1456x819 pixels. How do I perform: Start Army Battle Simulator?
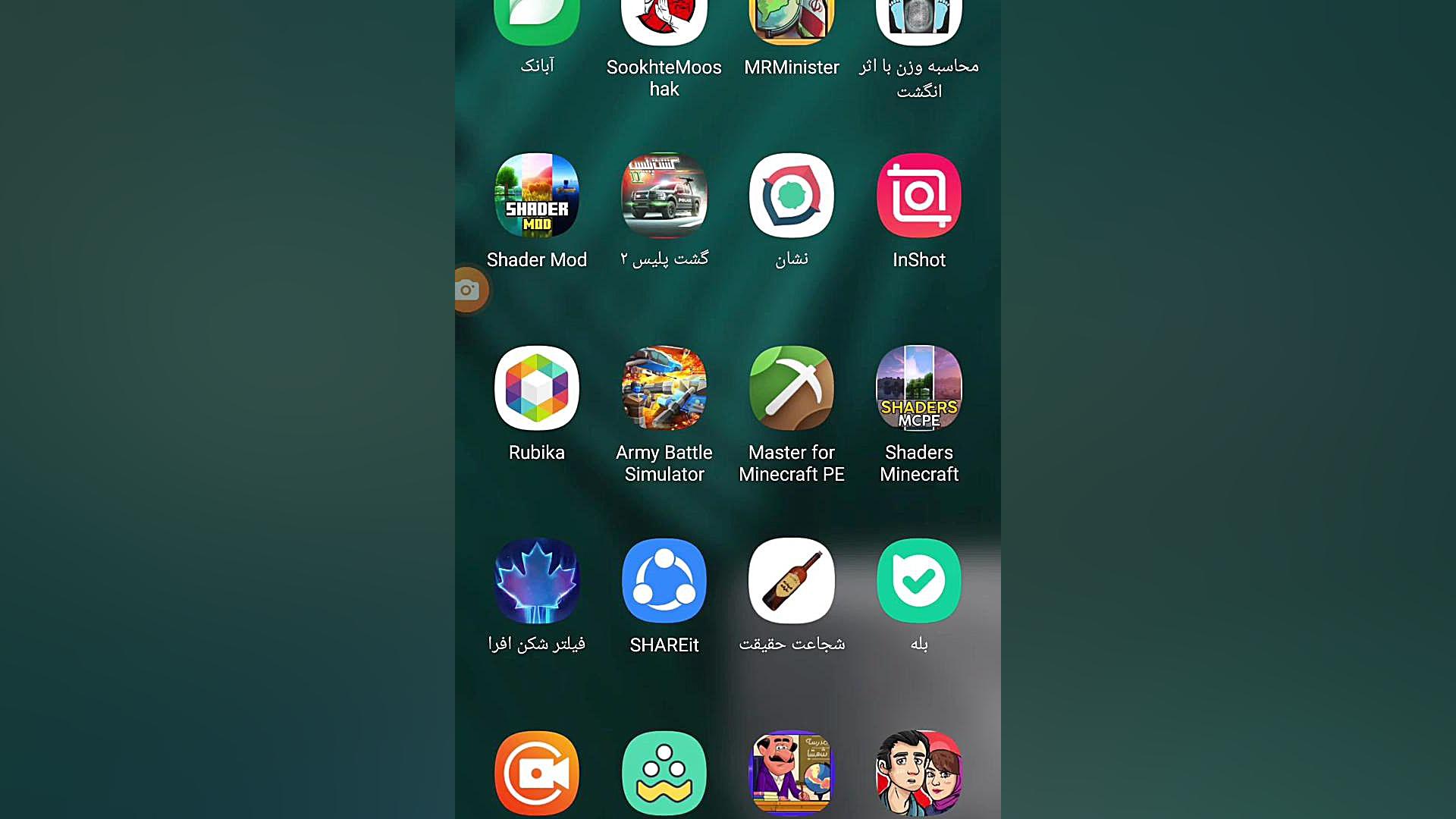[x=664, y=388]
